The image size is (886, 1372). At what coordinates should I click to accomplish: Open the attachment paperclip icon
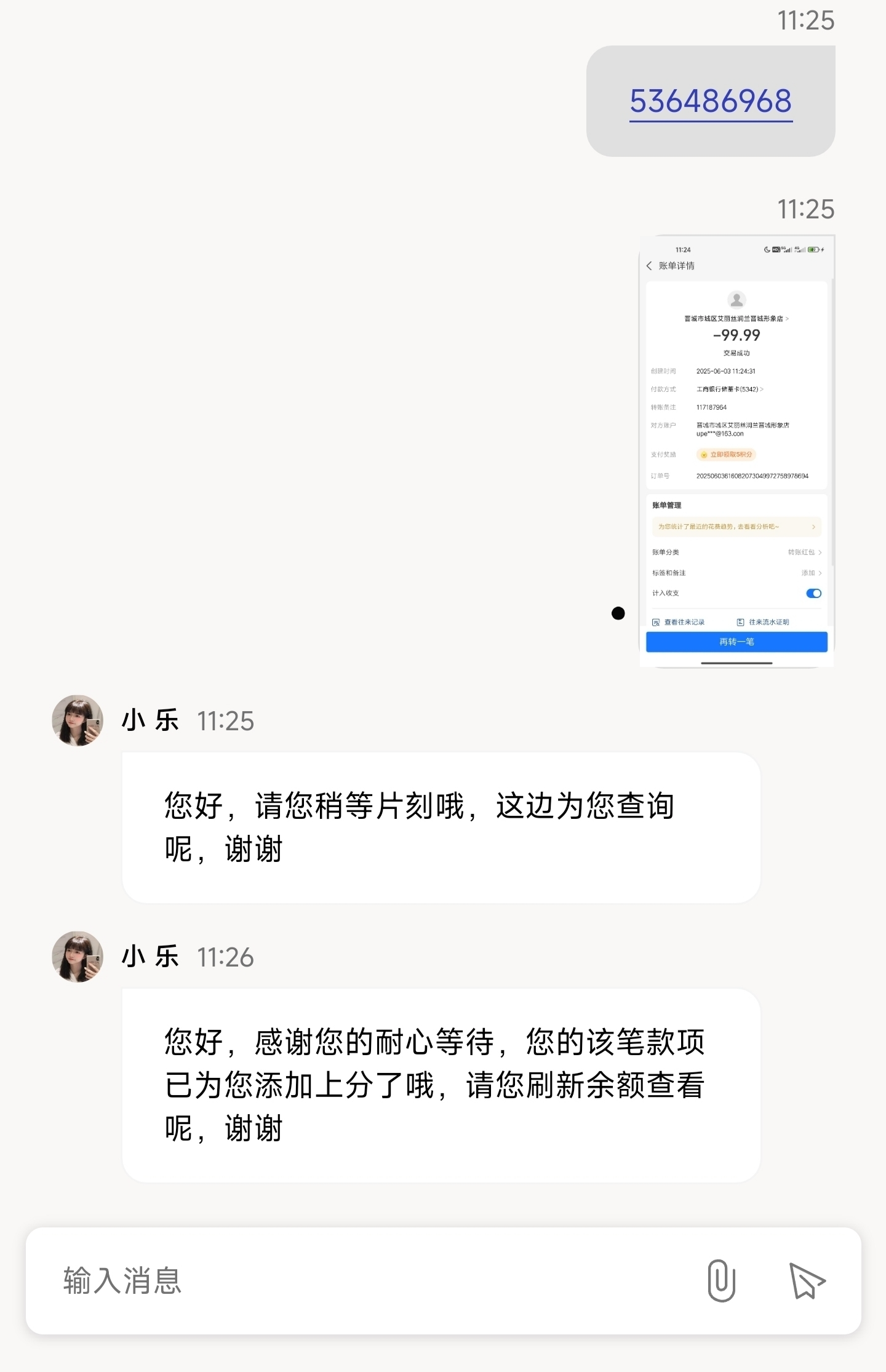(721, 1281)
